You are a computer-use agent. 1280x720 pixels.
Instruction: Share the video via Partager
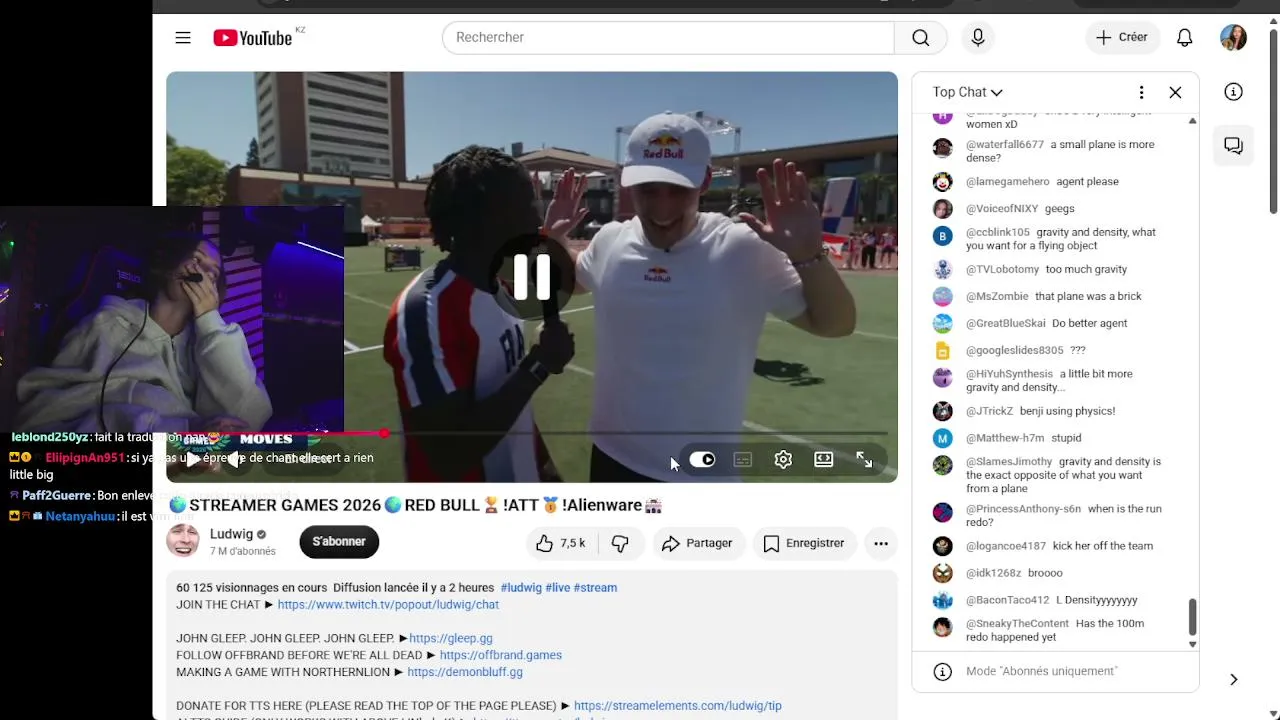(697, 543)
